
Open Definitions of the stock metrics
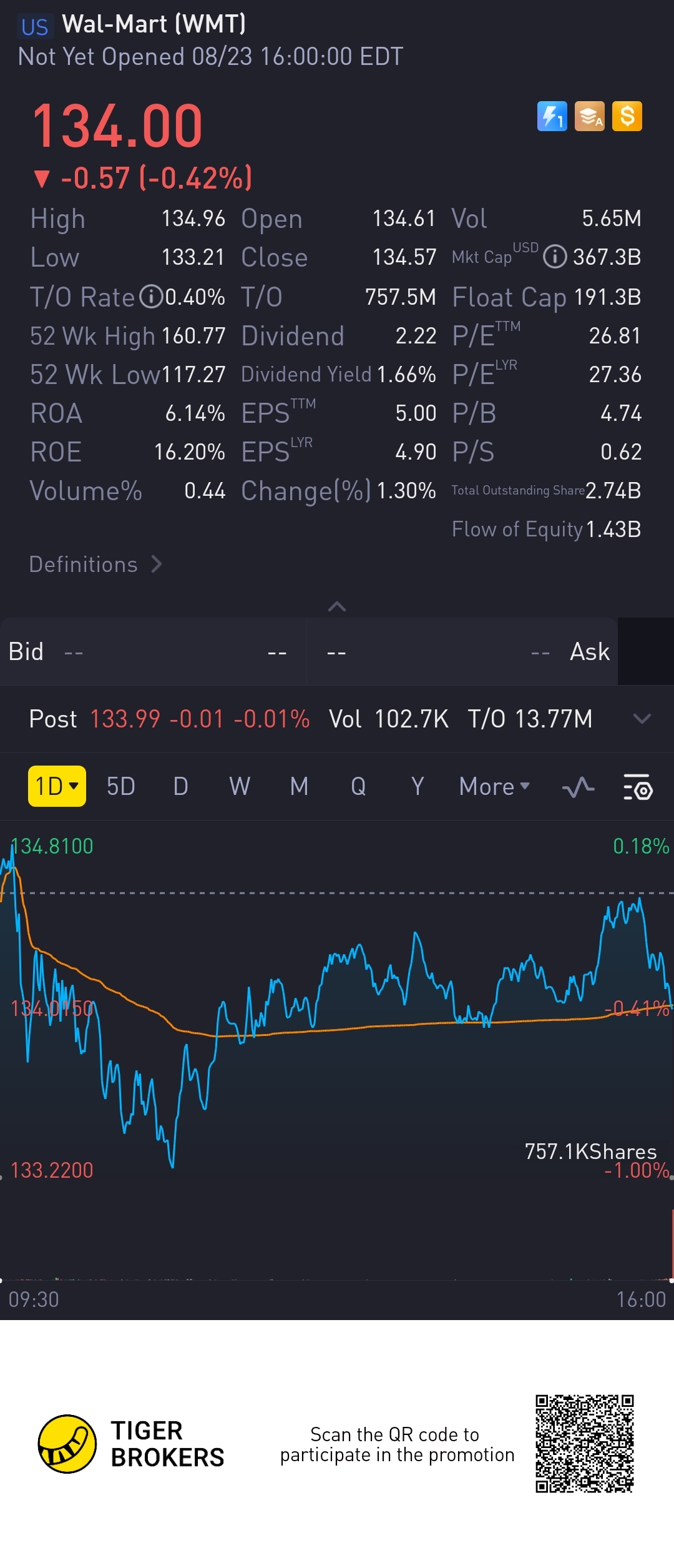[x=95, y=565]
